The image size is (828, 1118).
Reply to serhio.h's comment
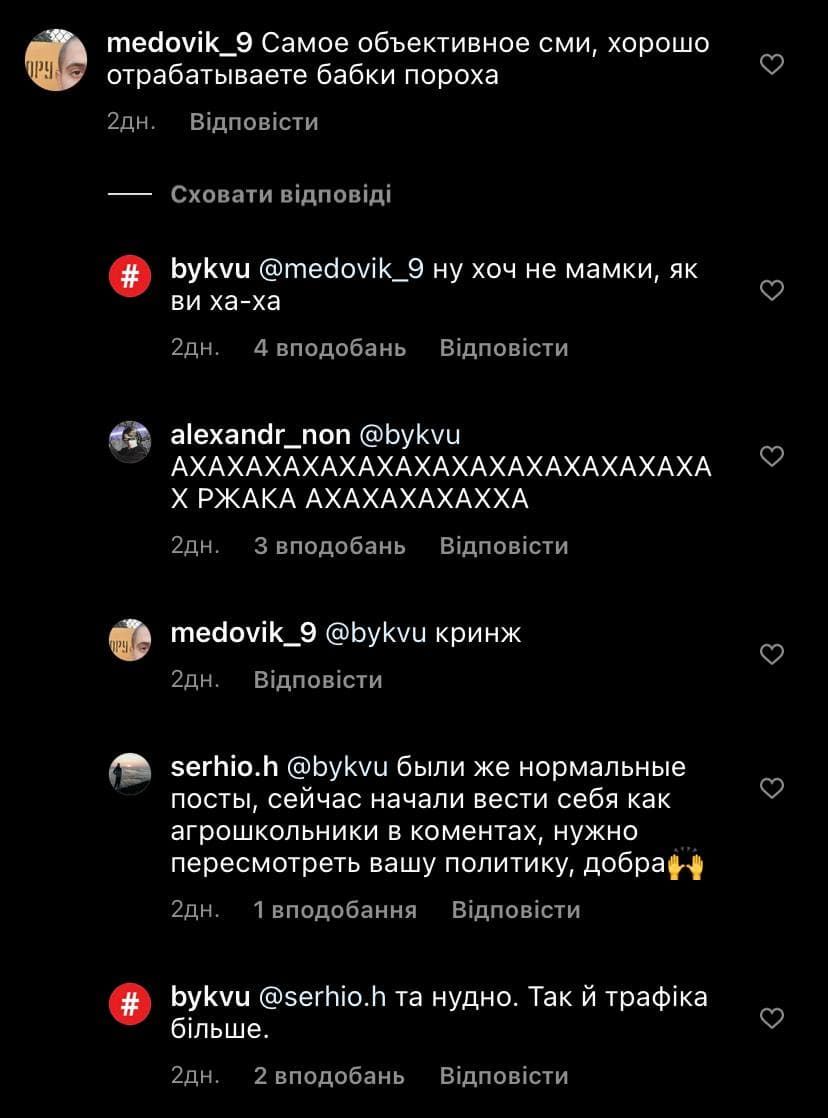click(x=515, y=910)
